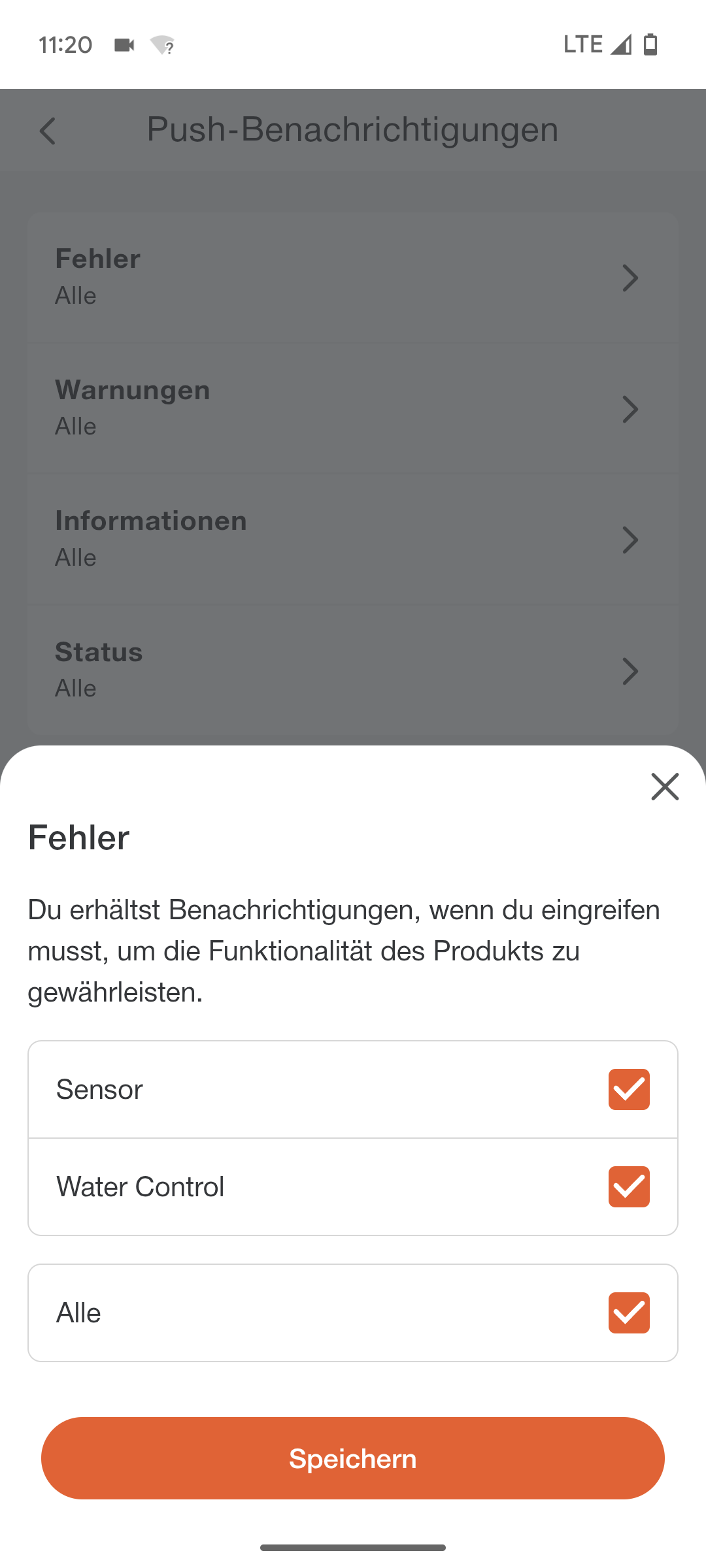Tap the Speichern button
The image size is (706, 1568).
tap(353, 1458)
